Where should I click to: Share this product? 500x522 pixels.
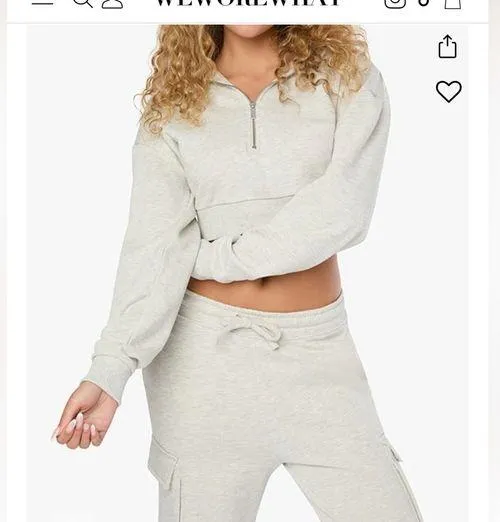pyautogui.click(x=447, y=46)
